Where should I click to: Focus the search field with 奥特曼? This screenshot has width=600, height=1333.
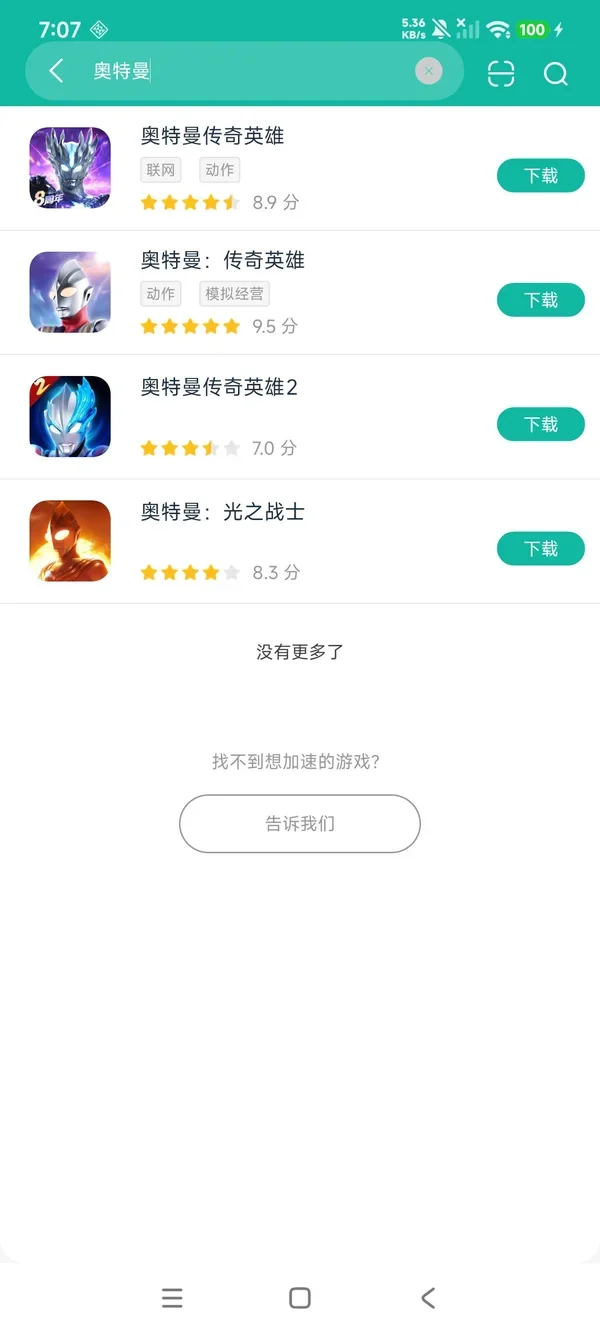click(250, 71)
